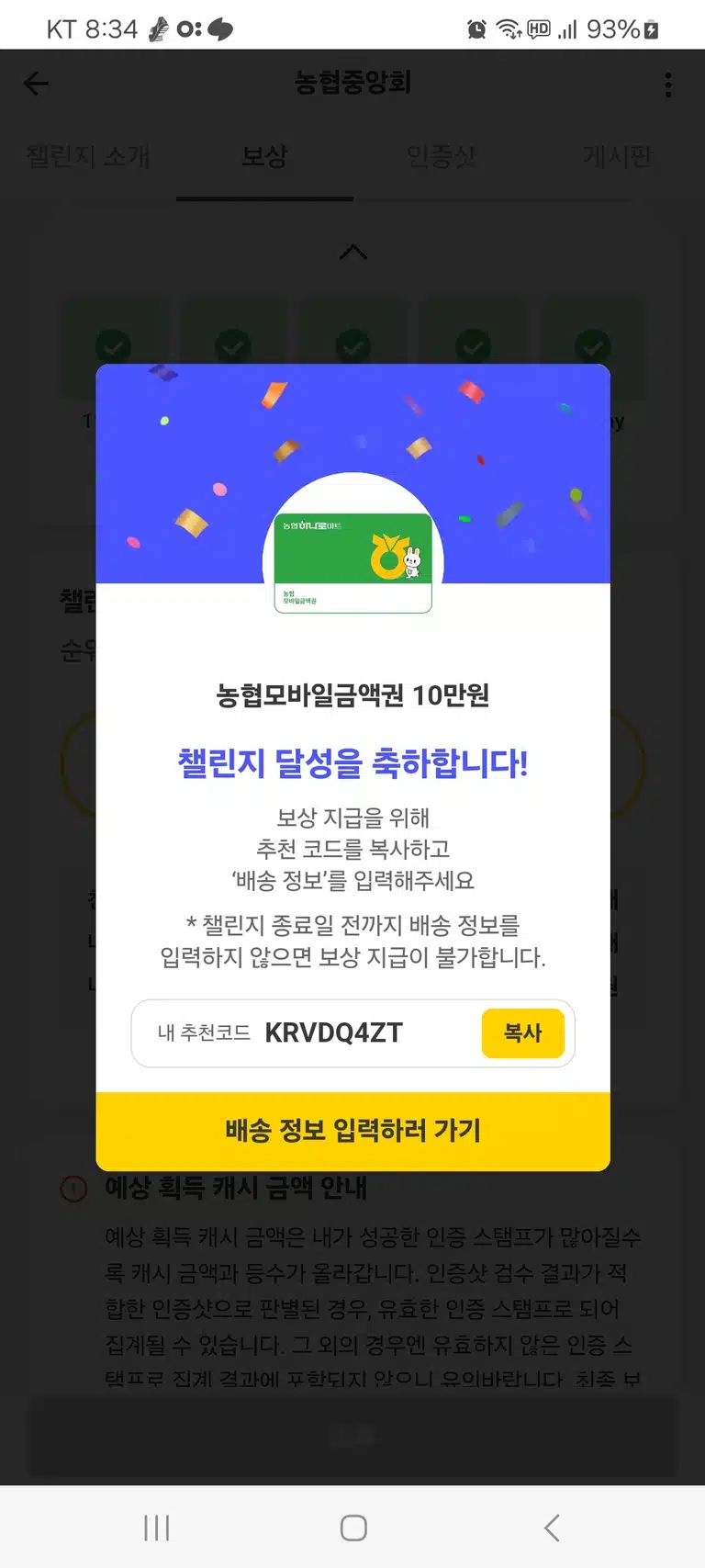The image size is (705, 1568).
Task: Copy my referral code KRVDQ4ZT
Action: 522,1032
